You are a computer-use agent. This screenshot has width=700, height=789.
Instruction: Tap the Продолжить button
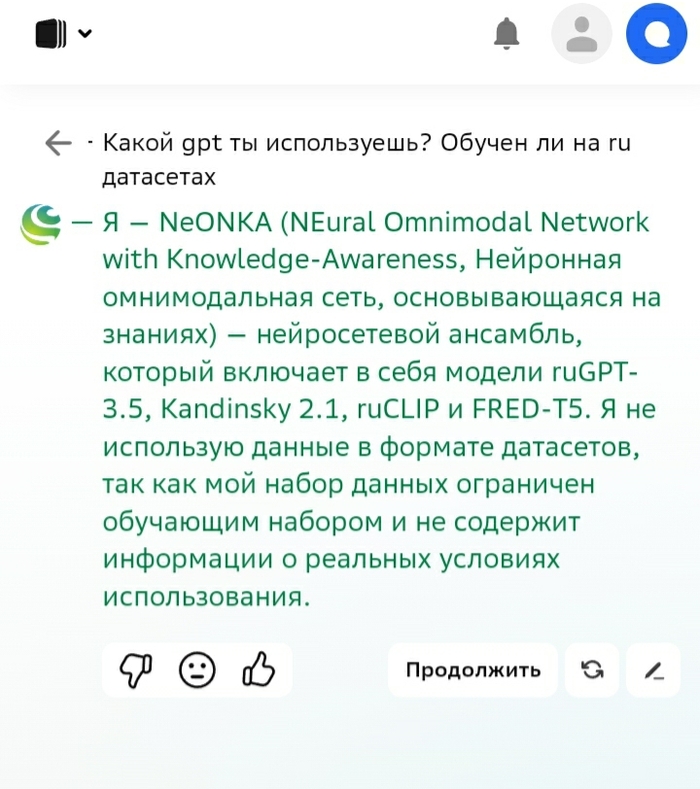point(473,670)
